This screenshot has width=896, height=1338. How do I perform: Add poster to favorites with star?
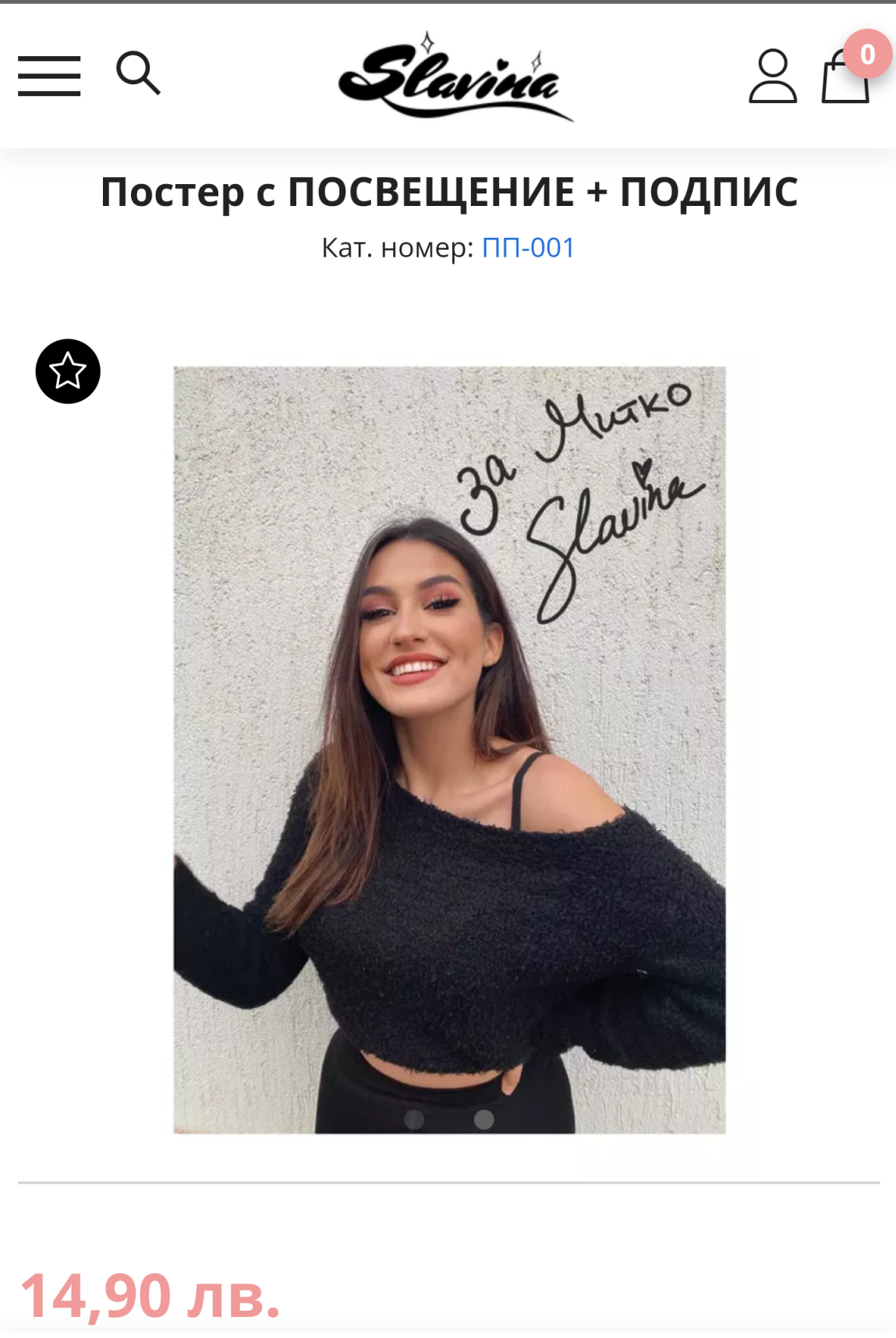pyautogui.click(x=68, y=371)
